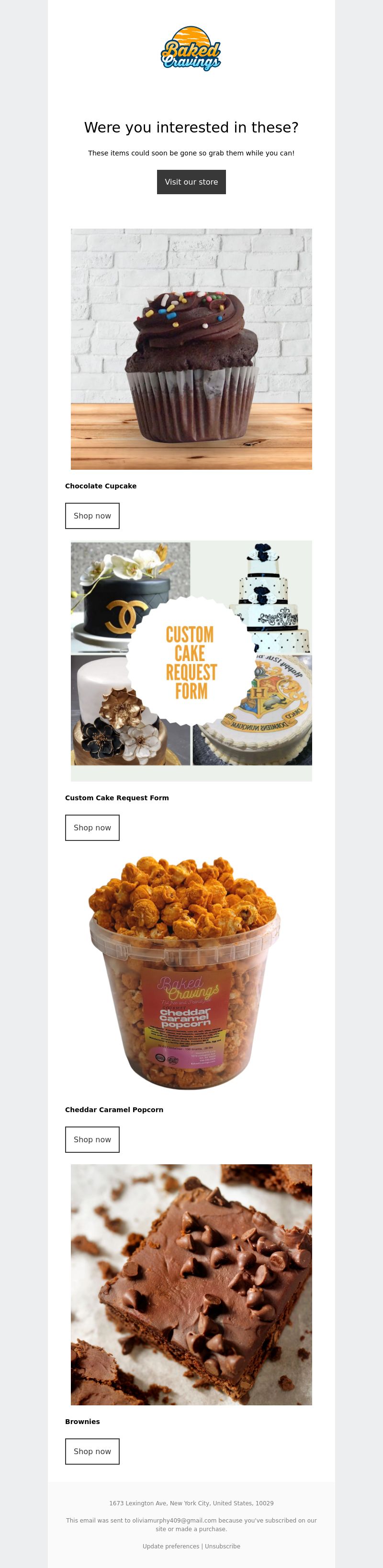Shop now for Chocolate Cupcake

click(92, 516)
